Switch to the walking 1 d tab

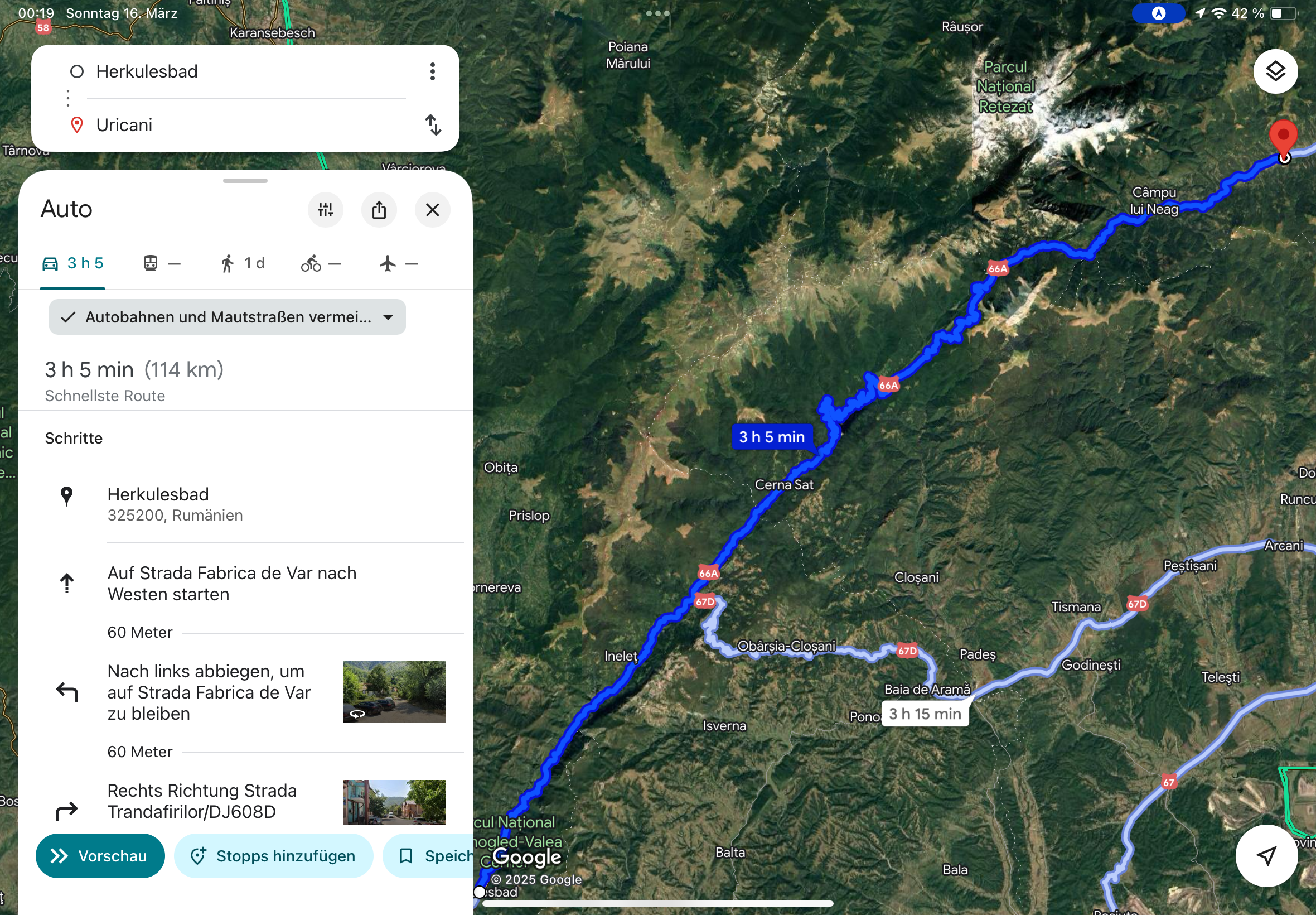(243, 263)
